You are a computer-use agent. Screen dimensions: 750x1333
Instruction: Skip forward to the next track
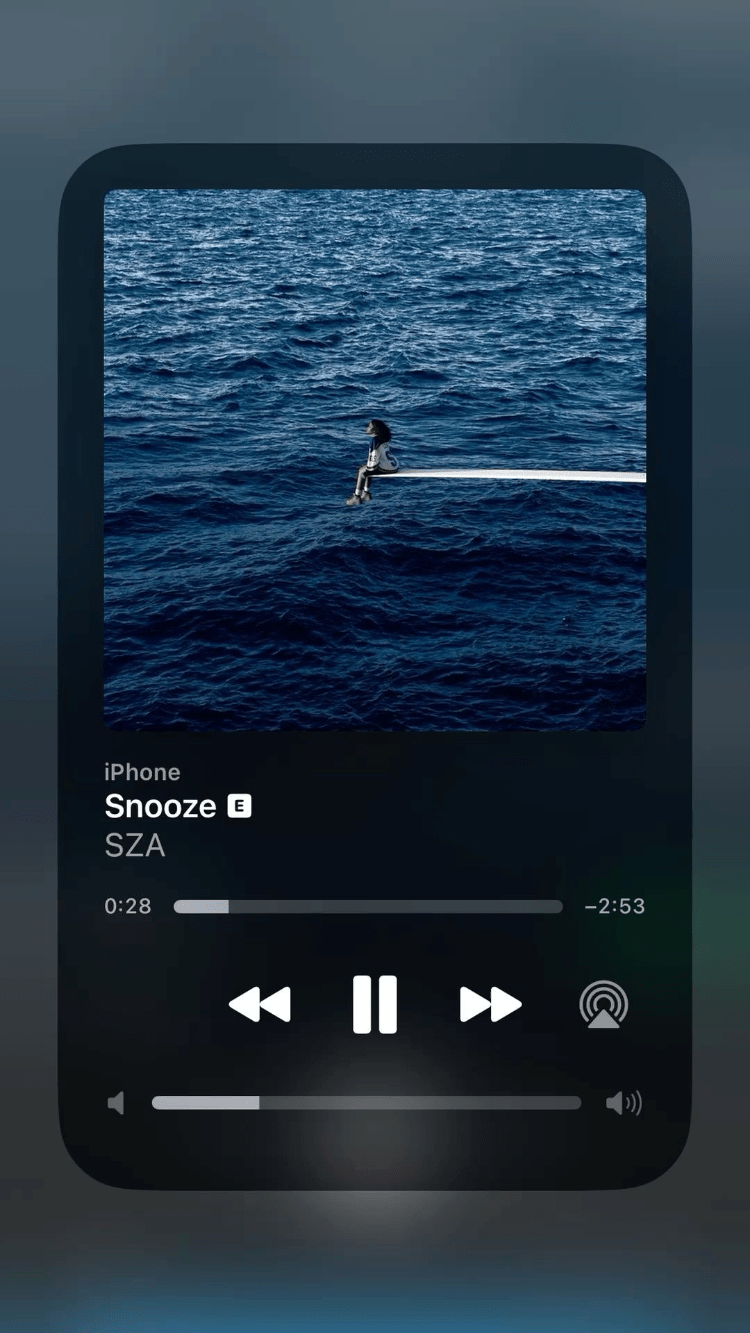490,1004
